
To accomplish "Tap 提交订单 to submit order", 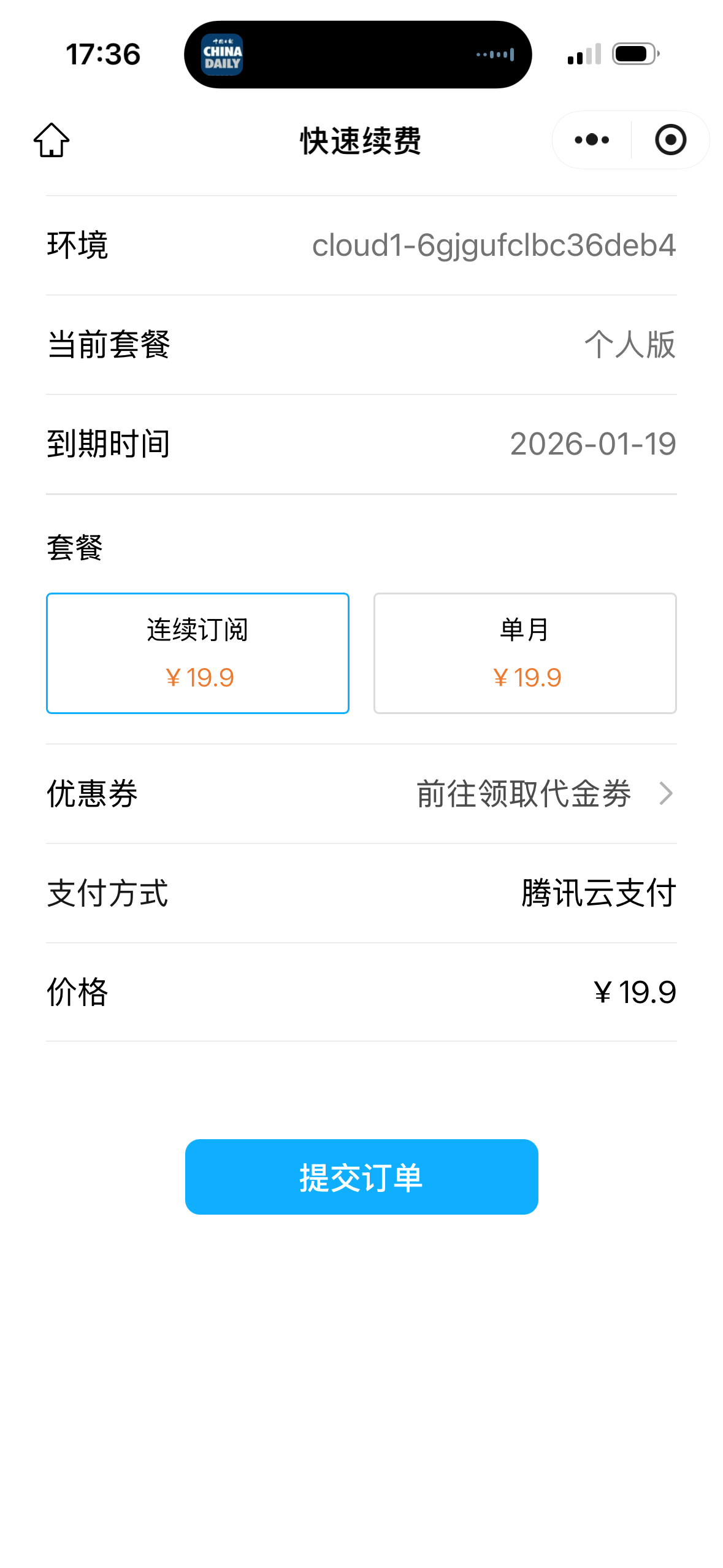I will coord(361,1177).
